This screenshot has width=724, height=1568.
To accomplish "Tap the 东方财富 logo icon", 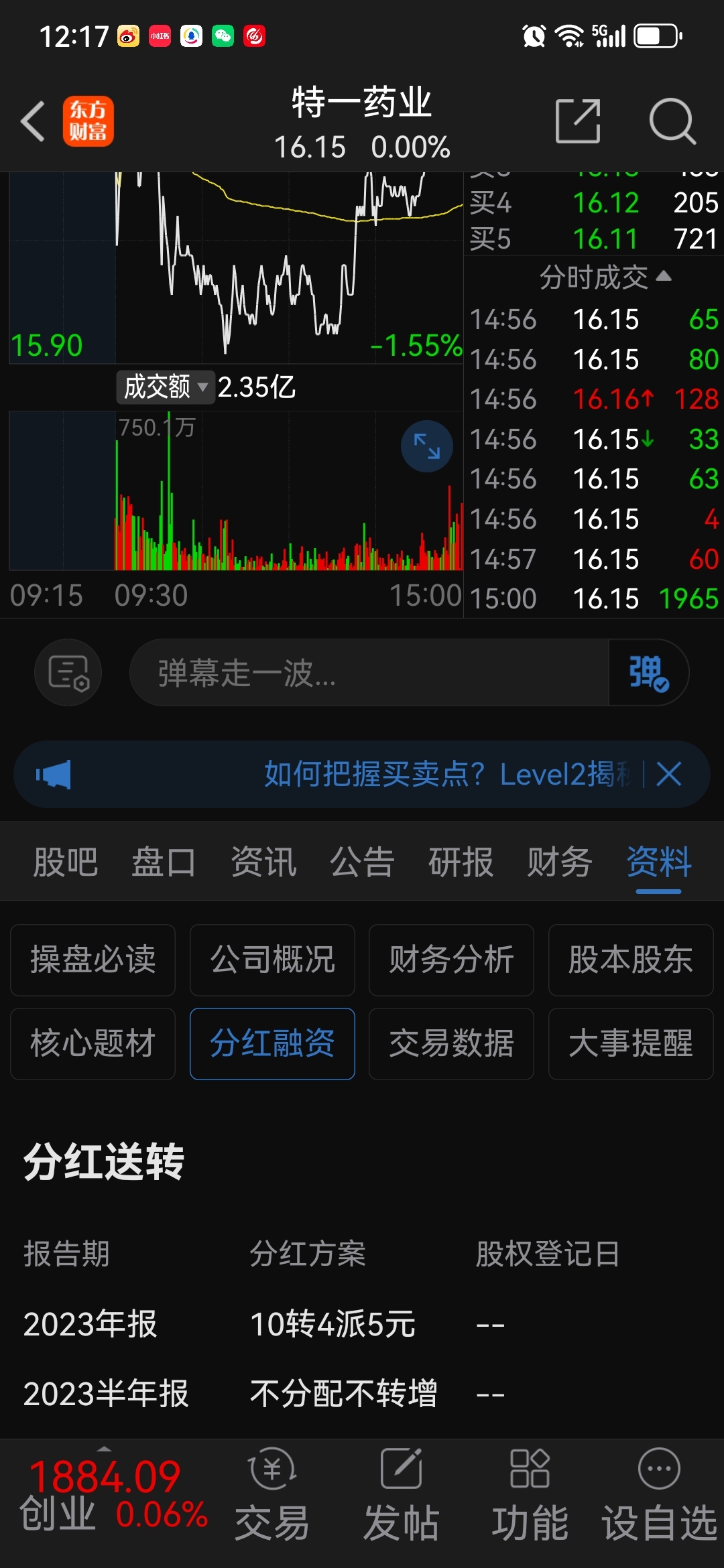I will click(x=87, y=121).
